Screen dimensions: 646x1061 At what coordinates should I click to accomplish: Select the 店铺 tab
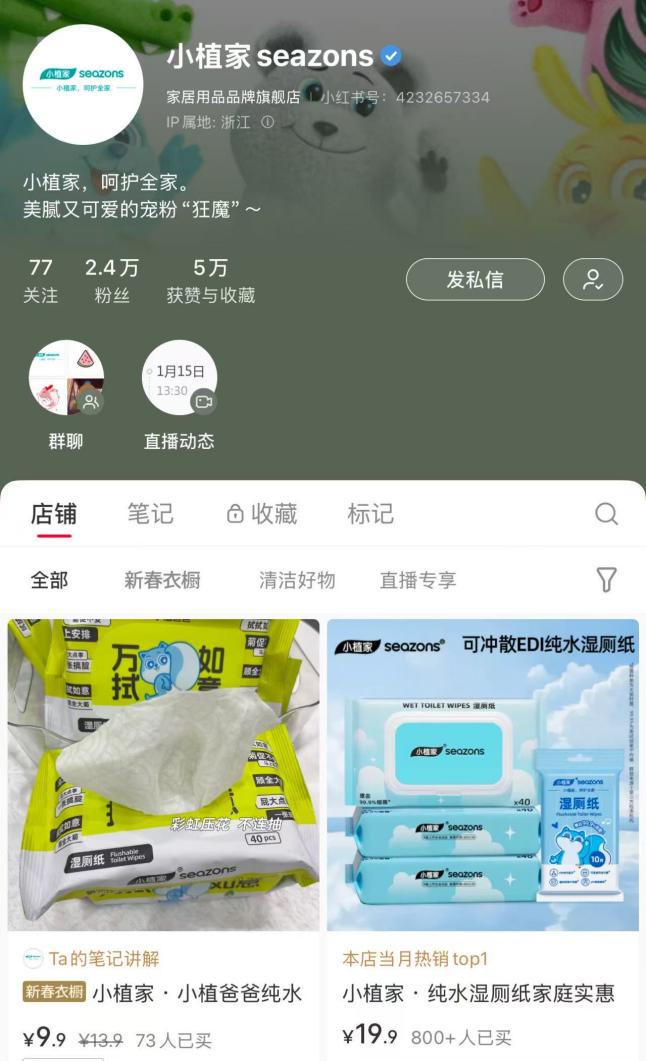click(53, 514)
